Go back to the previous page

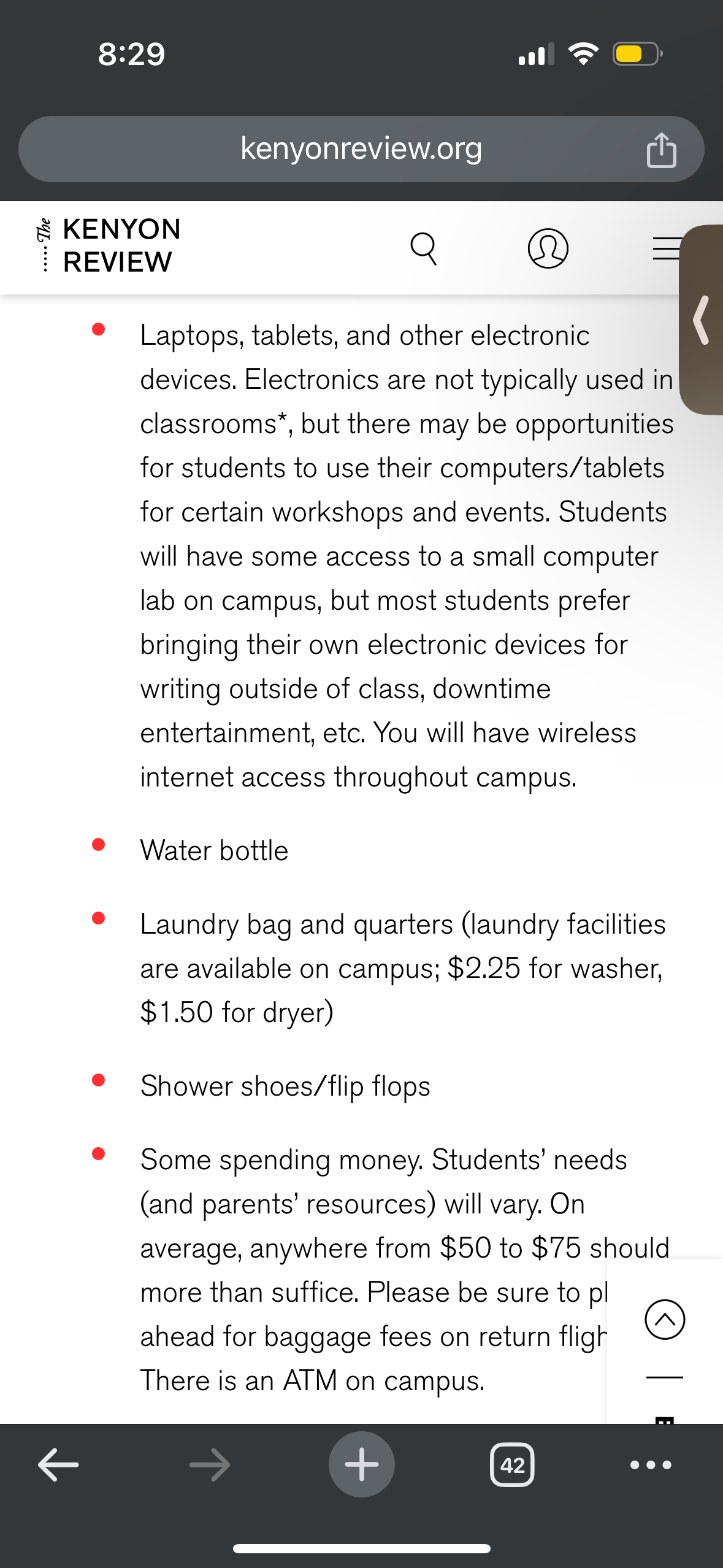coord(58,1464)
